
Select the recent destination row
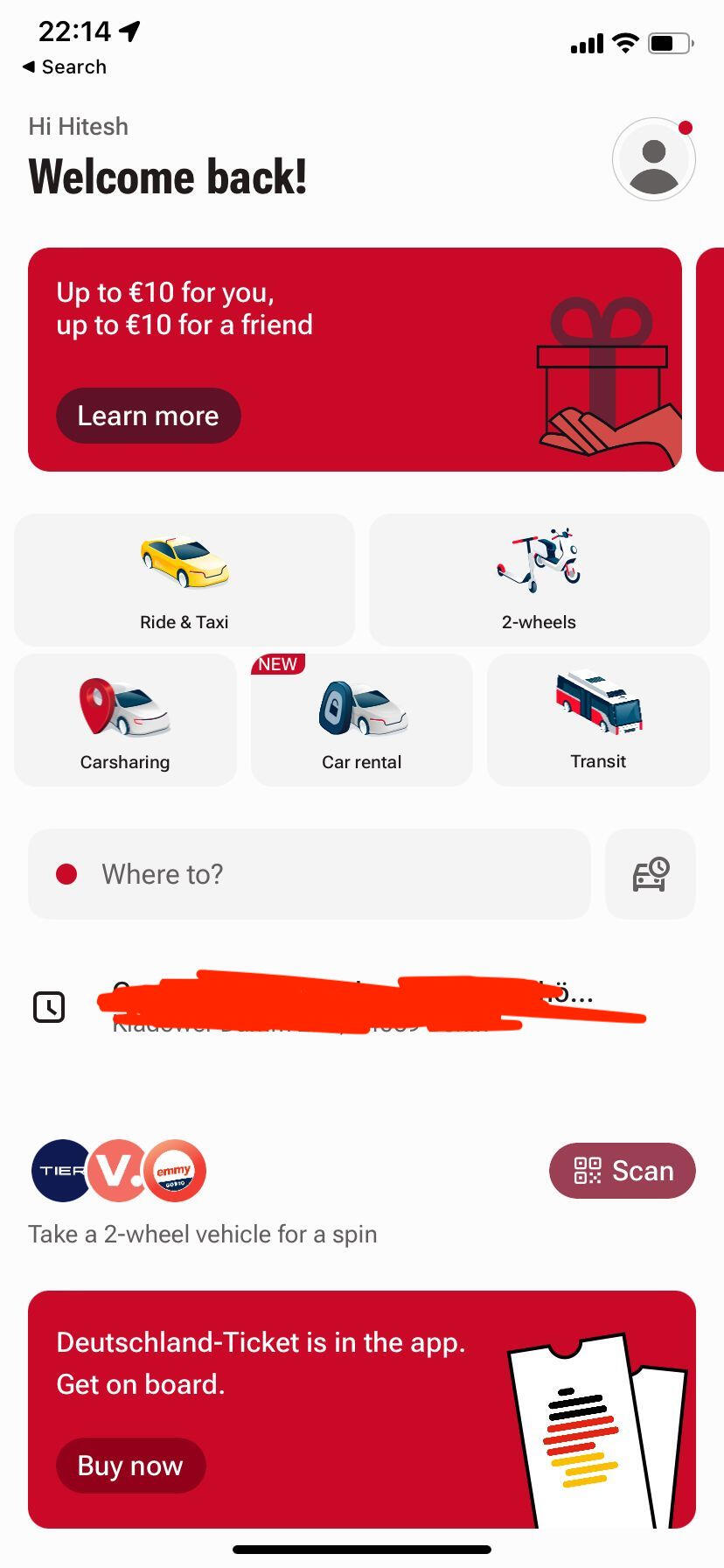click(x=350, y=1008)
